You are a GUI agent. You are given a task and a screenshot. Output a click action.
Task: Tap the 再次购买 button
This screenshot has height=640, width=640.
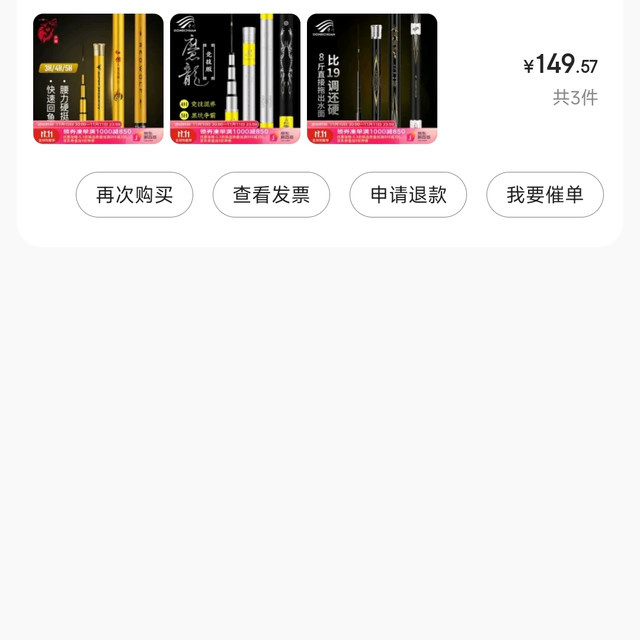tap(134, 195)
